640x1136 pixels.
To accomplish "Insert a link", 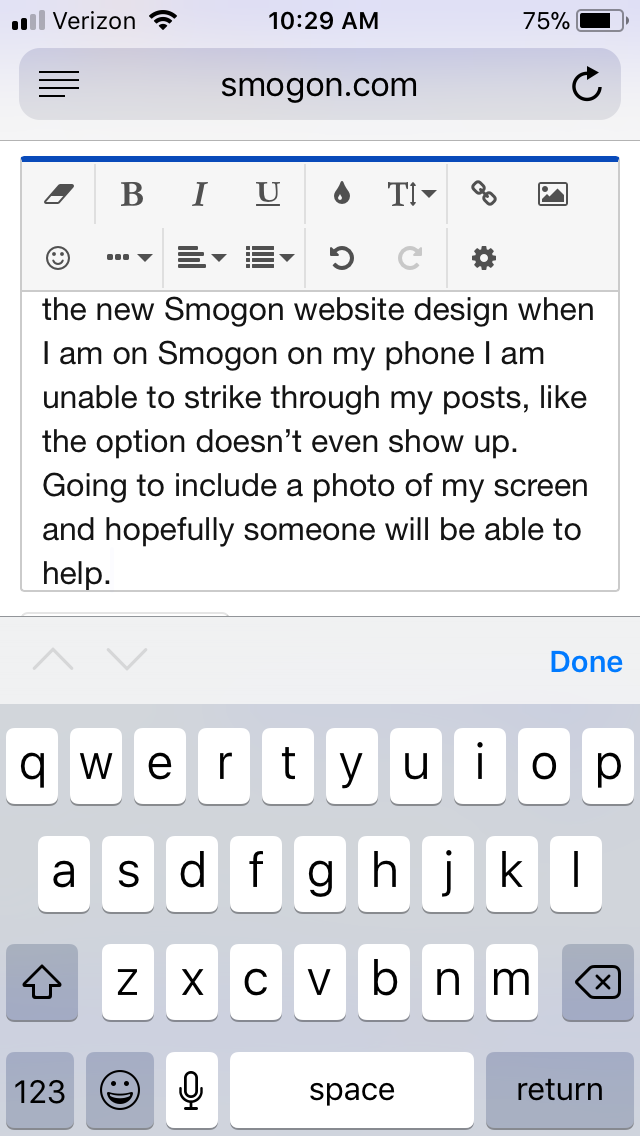I will pyautogui.click(x=483, y=193).
